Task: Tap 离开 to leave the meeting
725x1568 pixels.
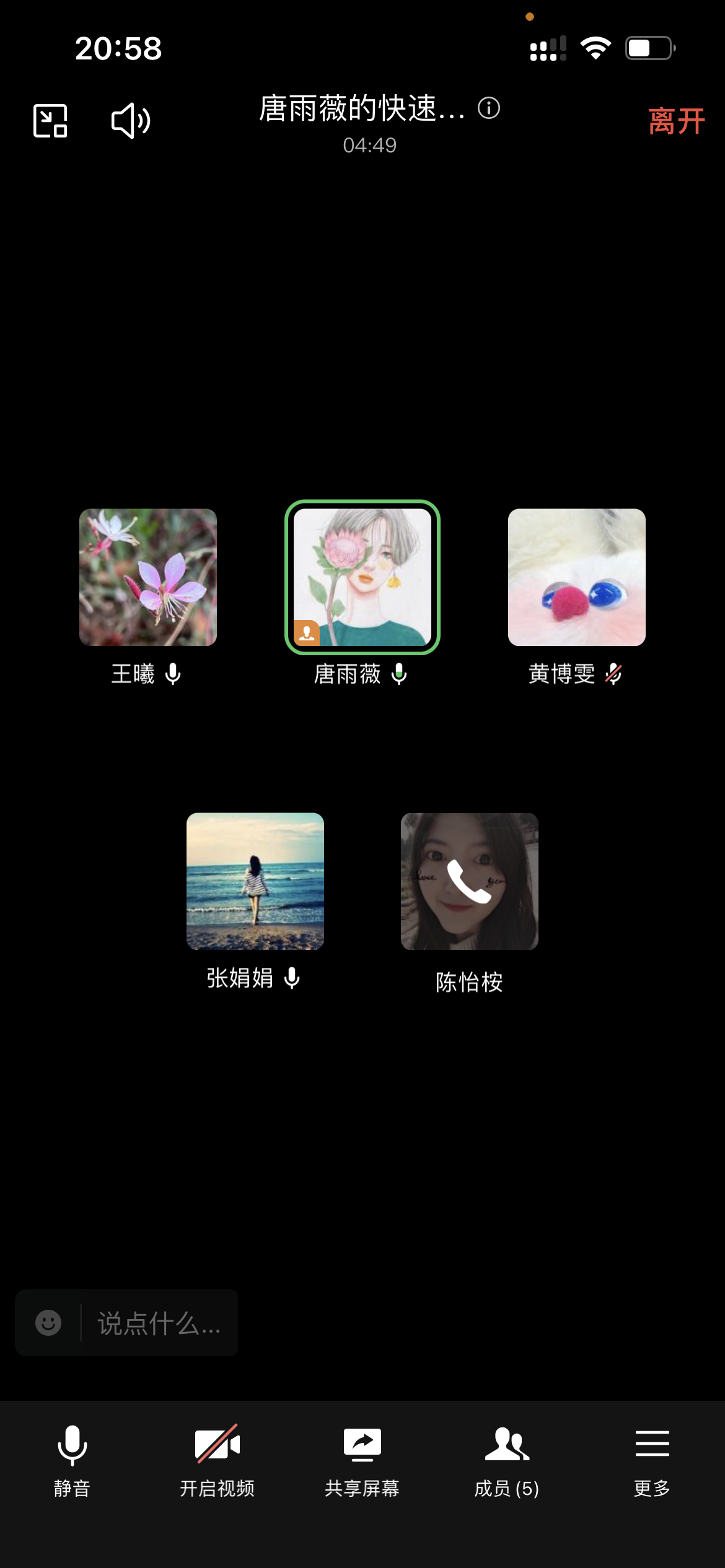Action: click(676, 121)
